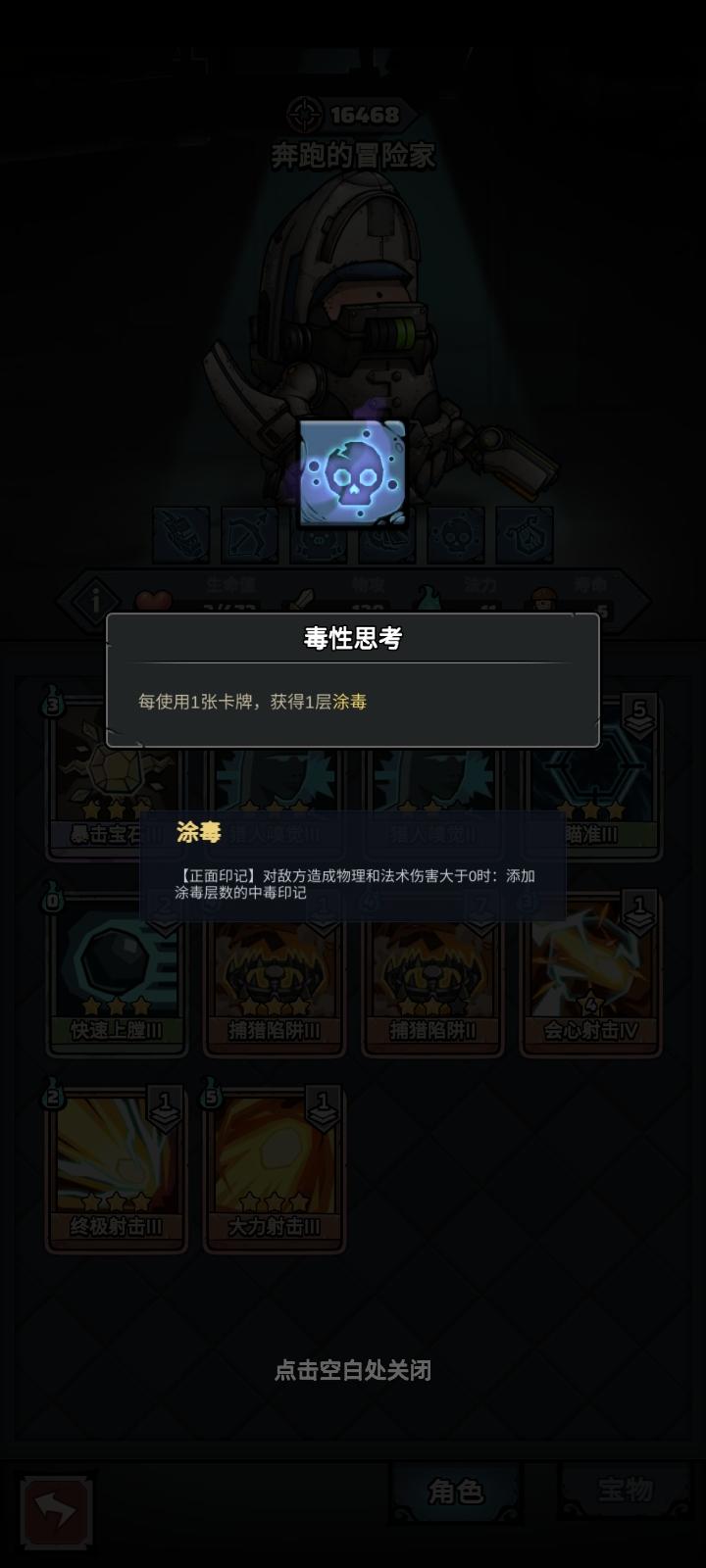Tap 点击空白处关闭 to close the popup

(x=353, y=1370)
